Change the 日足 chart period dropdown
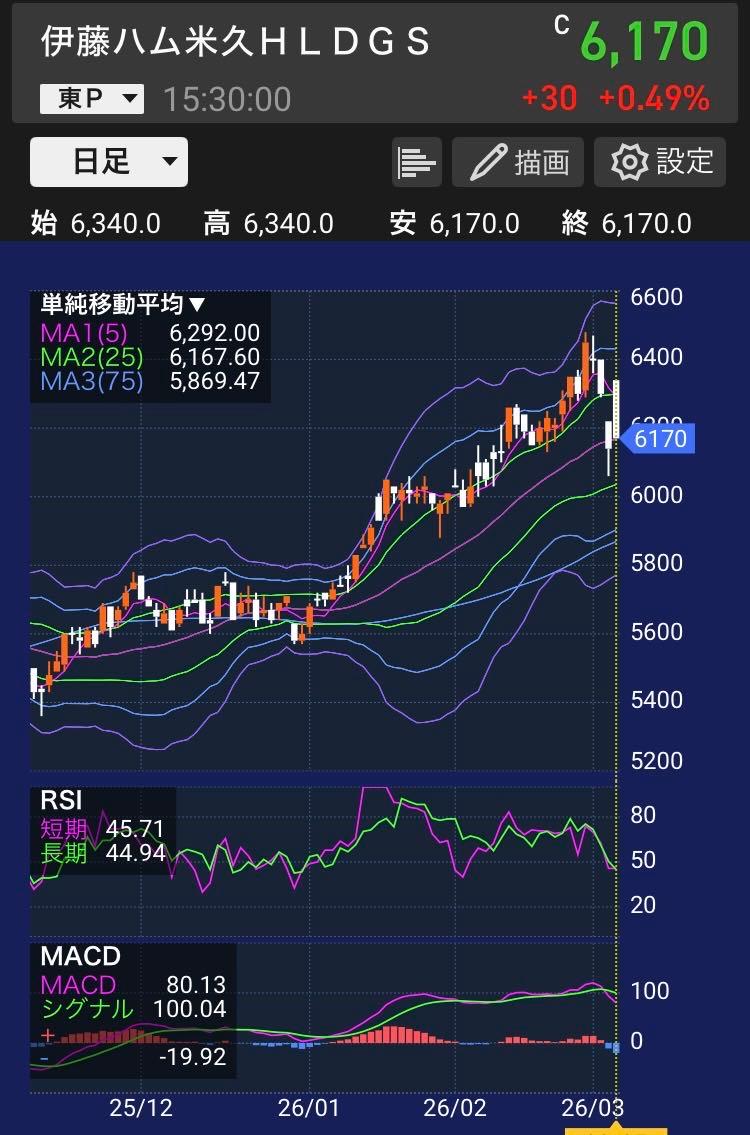 [109, 162]
